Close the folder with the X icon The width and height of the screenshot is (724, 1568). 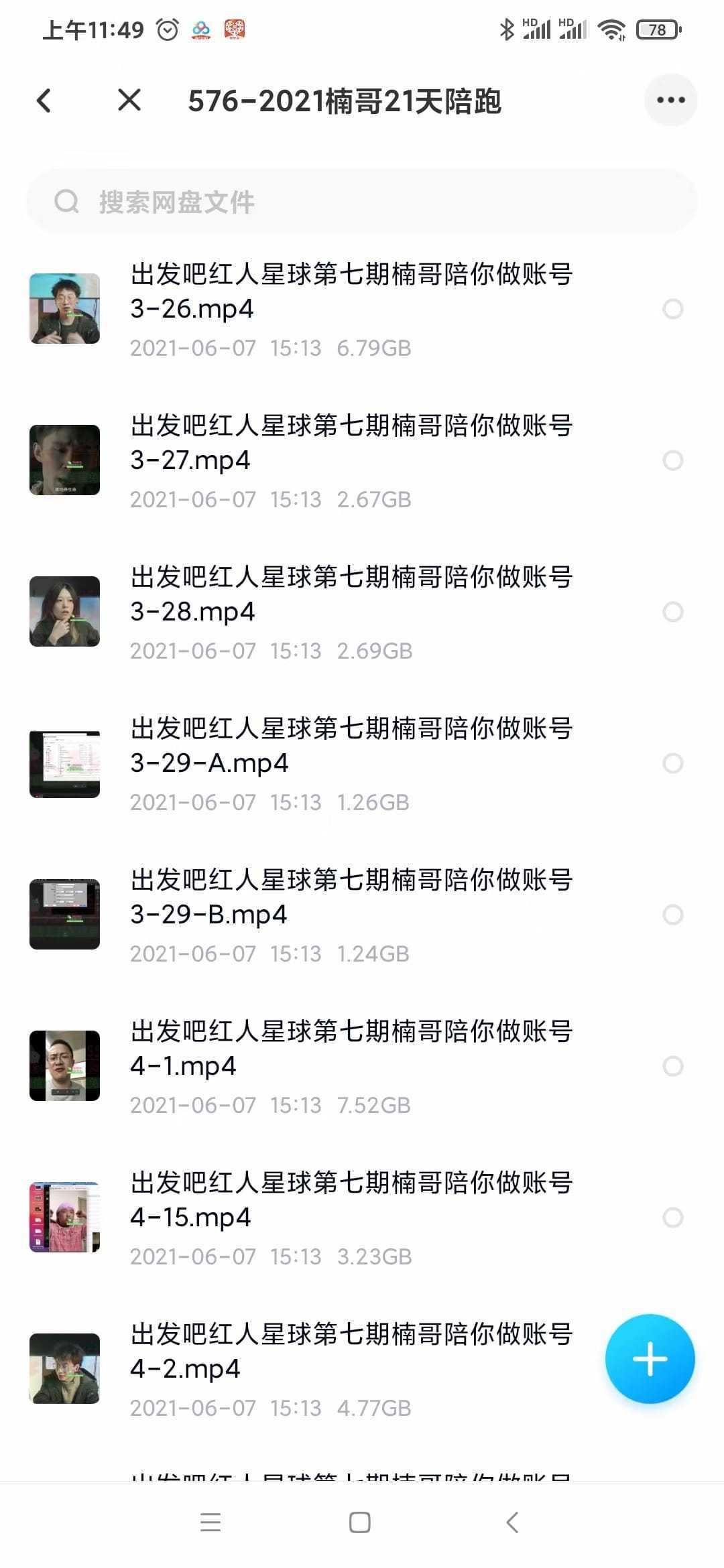(129, 101)
